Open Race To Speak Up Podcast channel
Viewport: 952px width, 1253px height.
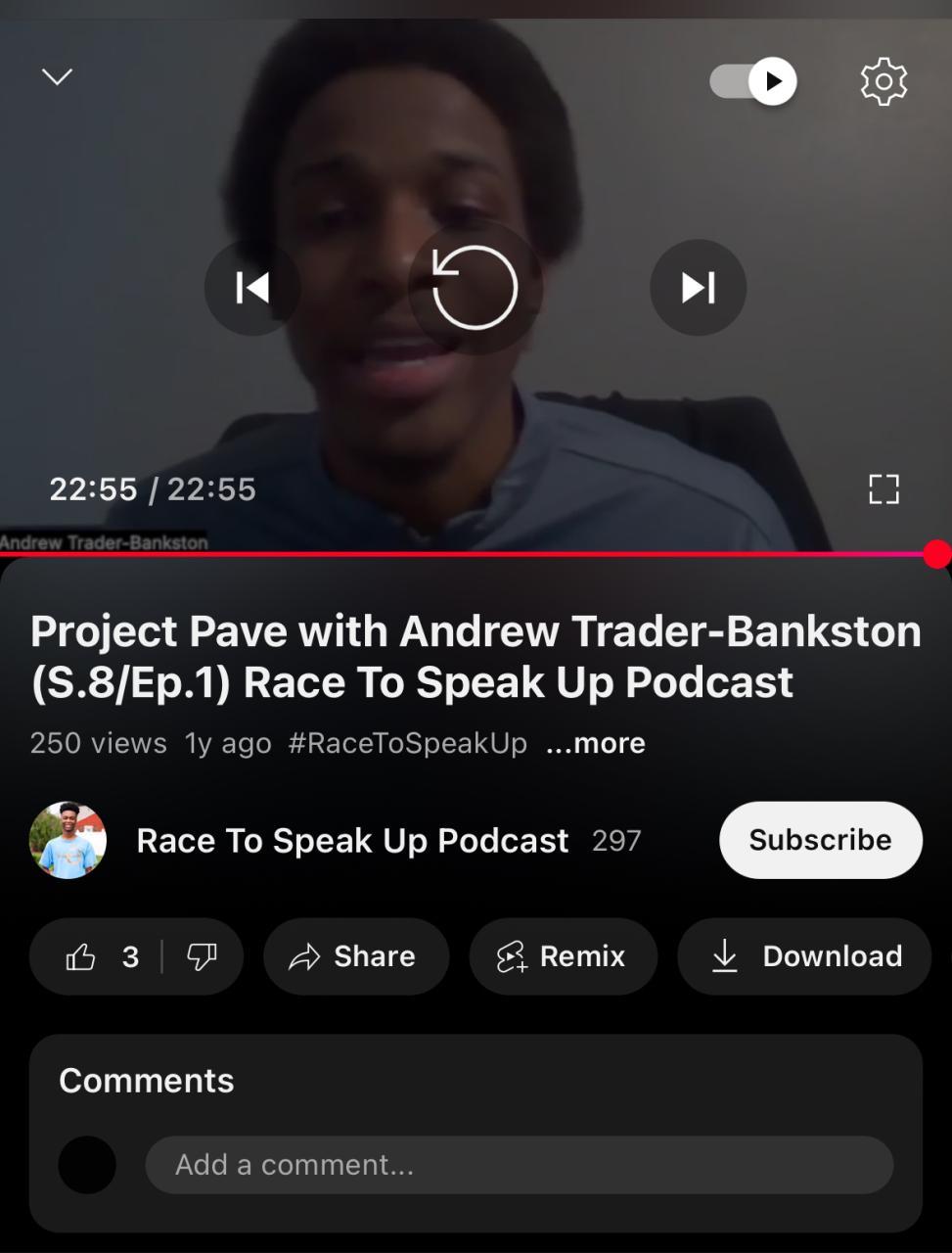click(352, 841)
